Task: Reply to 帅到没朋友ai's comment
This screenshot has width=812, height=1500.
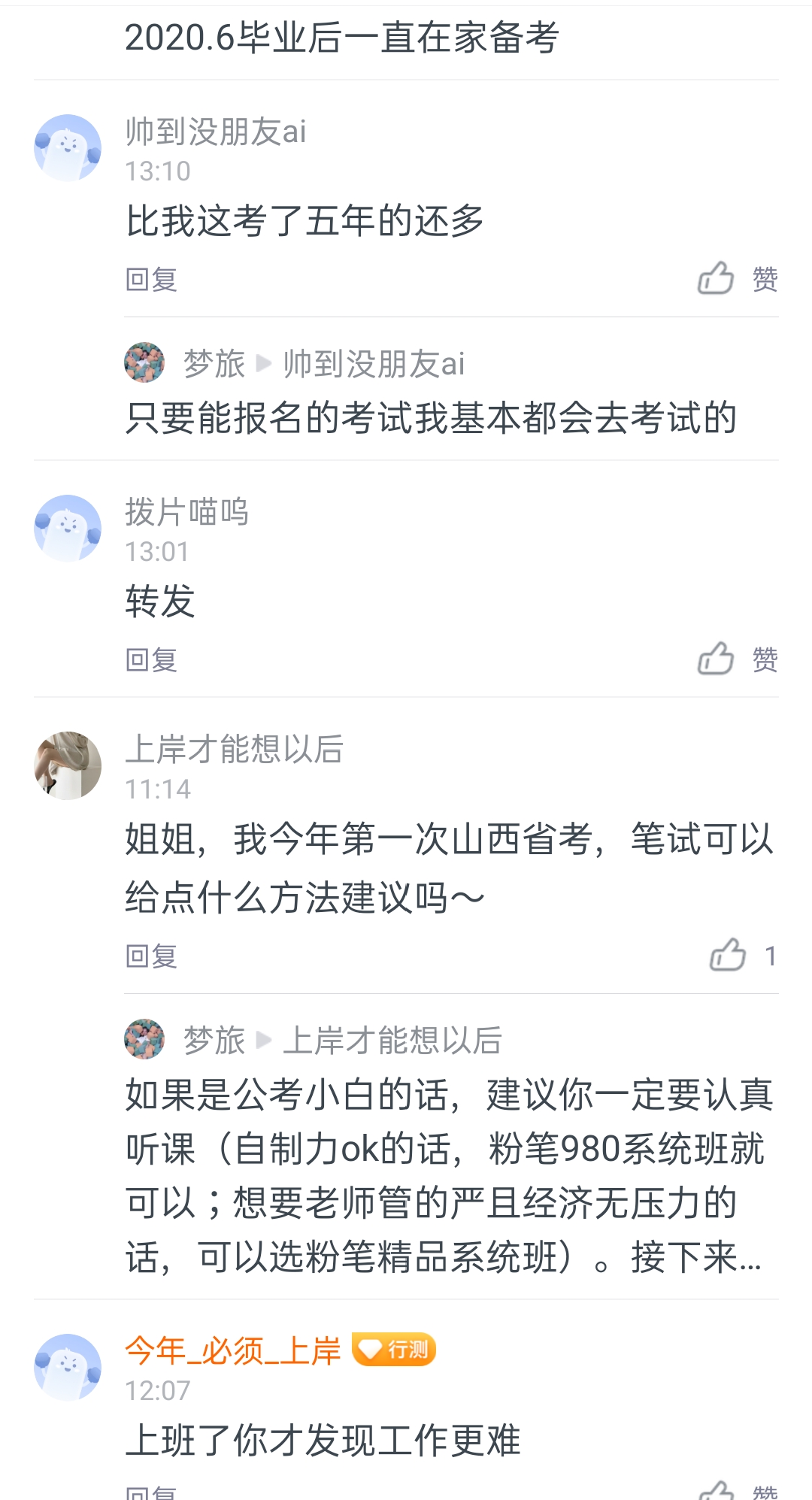Action: click(x=151, y=279)
